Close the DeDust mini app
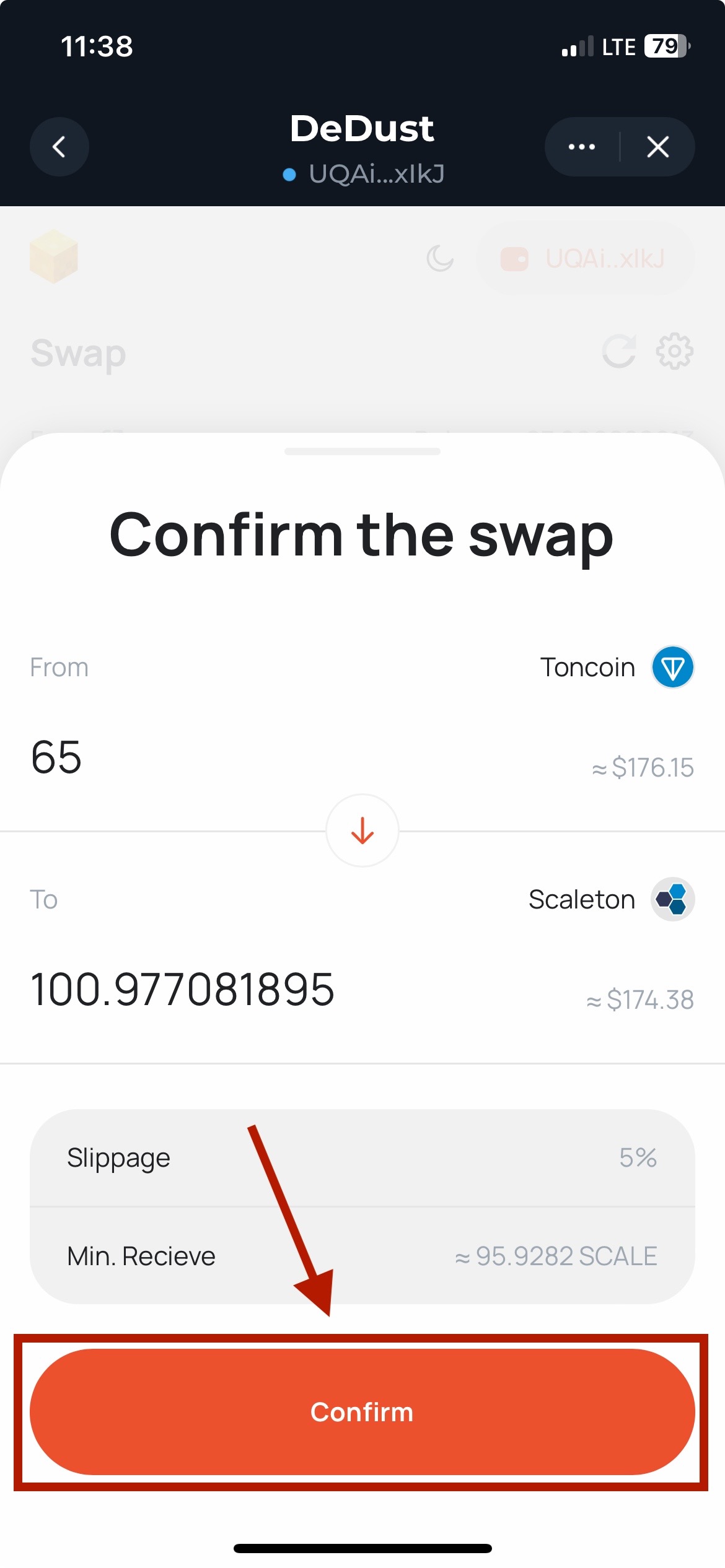This screenshot has height=1568, width=725. tap(657, 147)
